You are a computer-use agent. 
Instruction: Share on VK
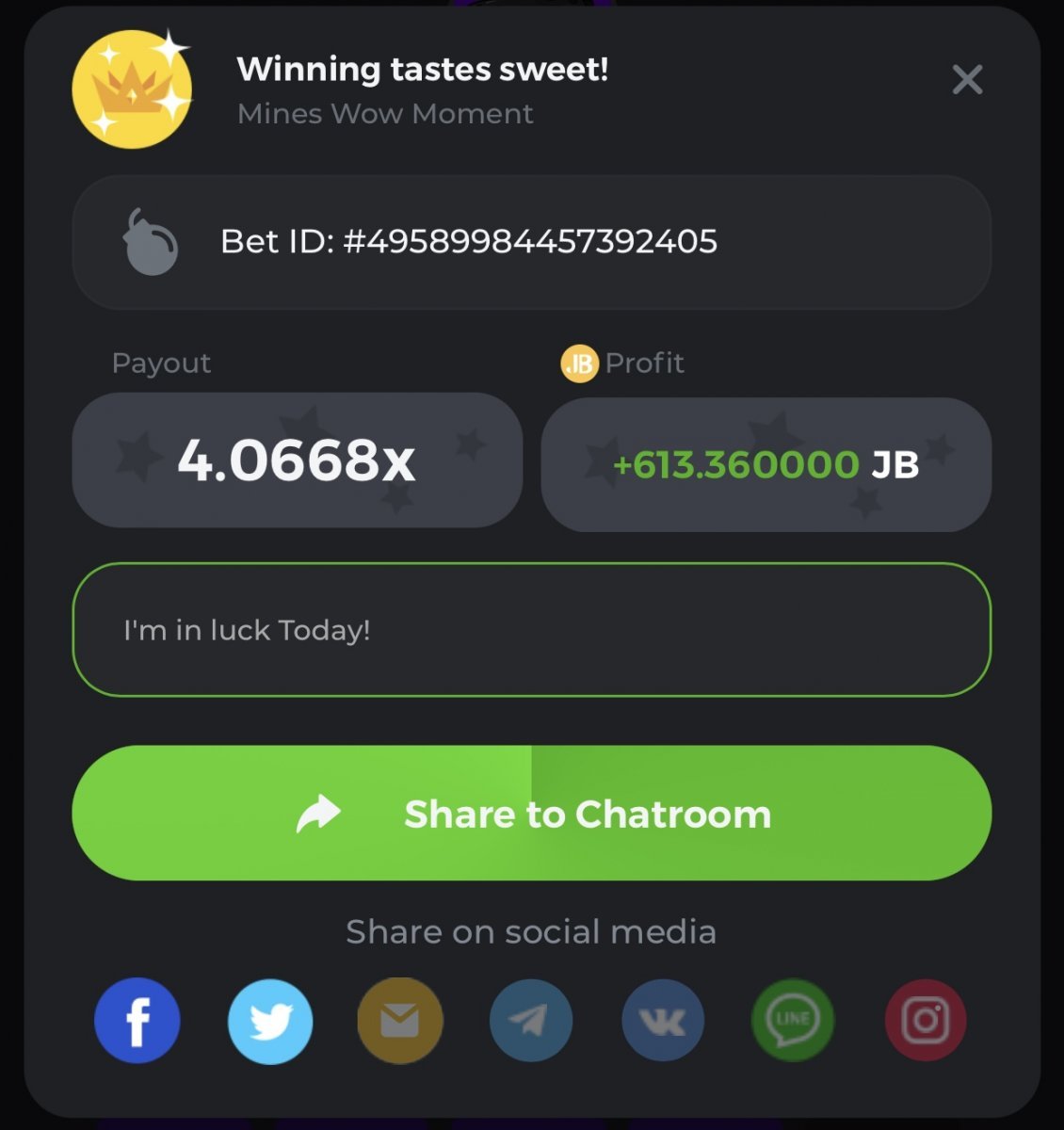click(x=663, y=1021)
